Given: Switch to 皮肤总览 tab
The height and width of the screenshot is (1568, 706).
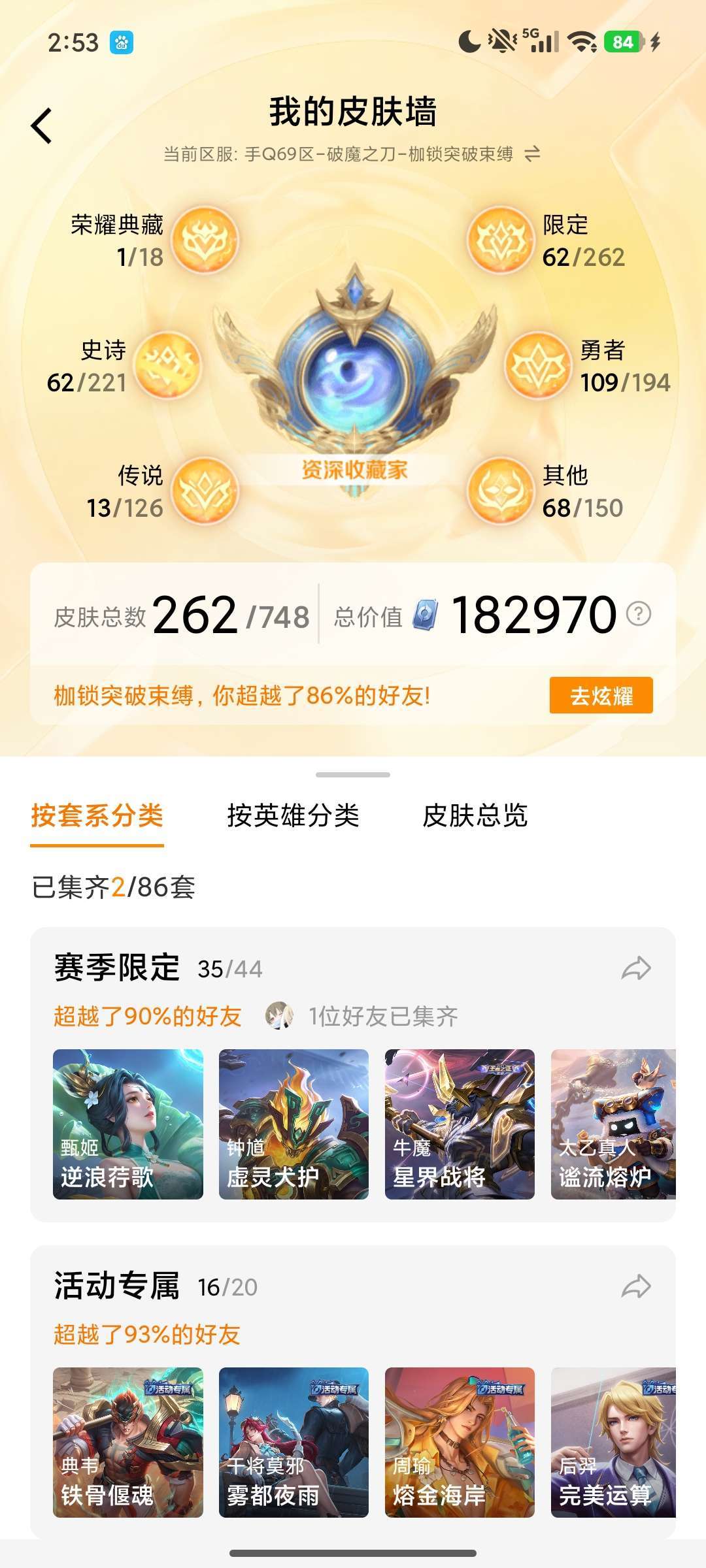Looking at the screenshot, I should pyautogui.click(x=475, y=816).
